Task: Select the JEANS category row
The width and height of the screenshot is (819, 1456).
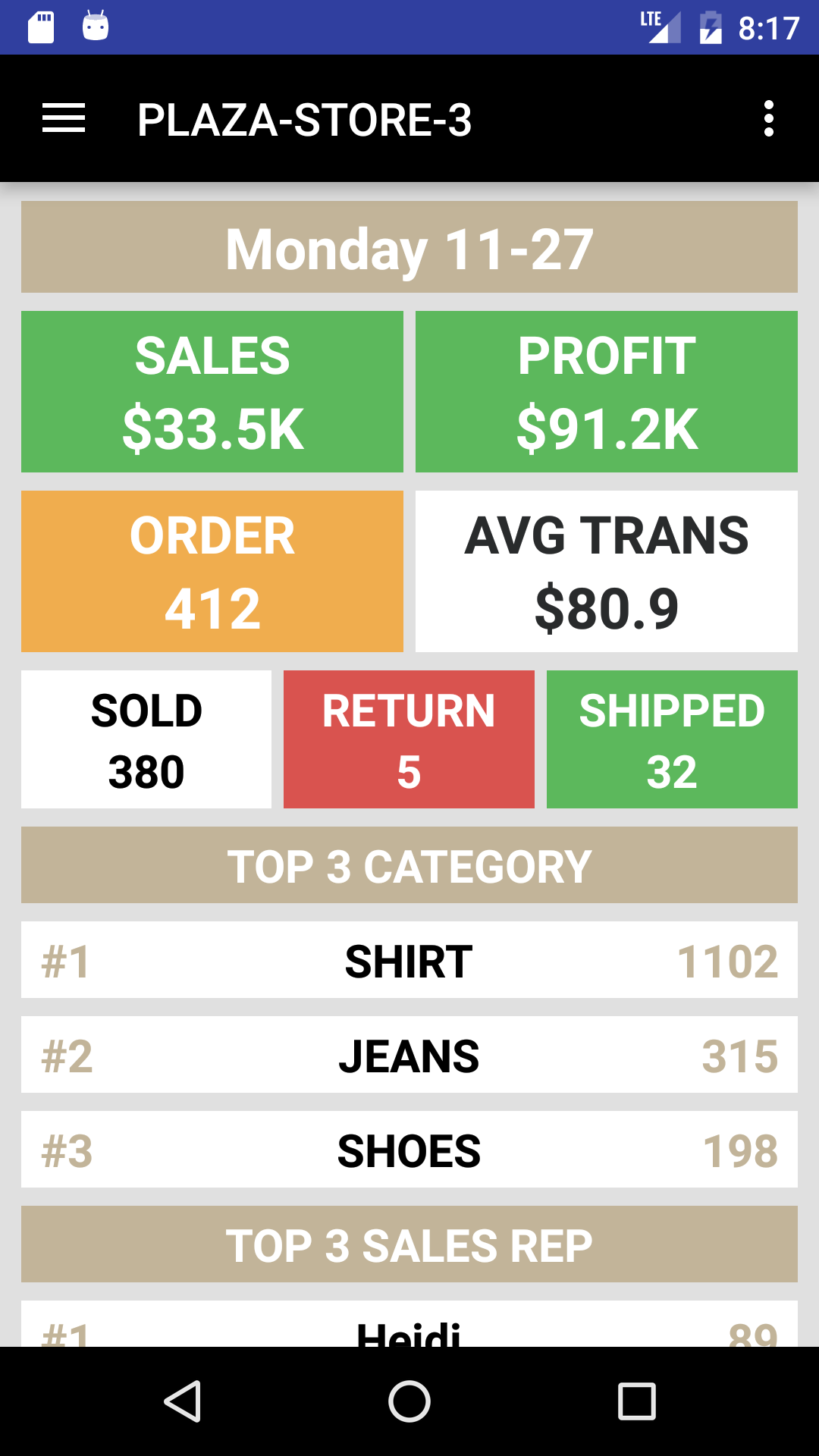Action: pos(409,1055)
